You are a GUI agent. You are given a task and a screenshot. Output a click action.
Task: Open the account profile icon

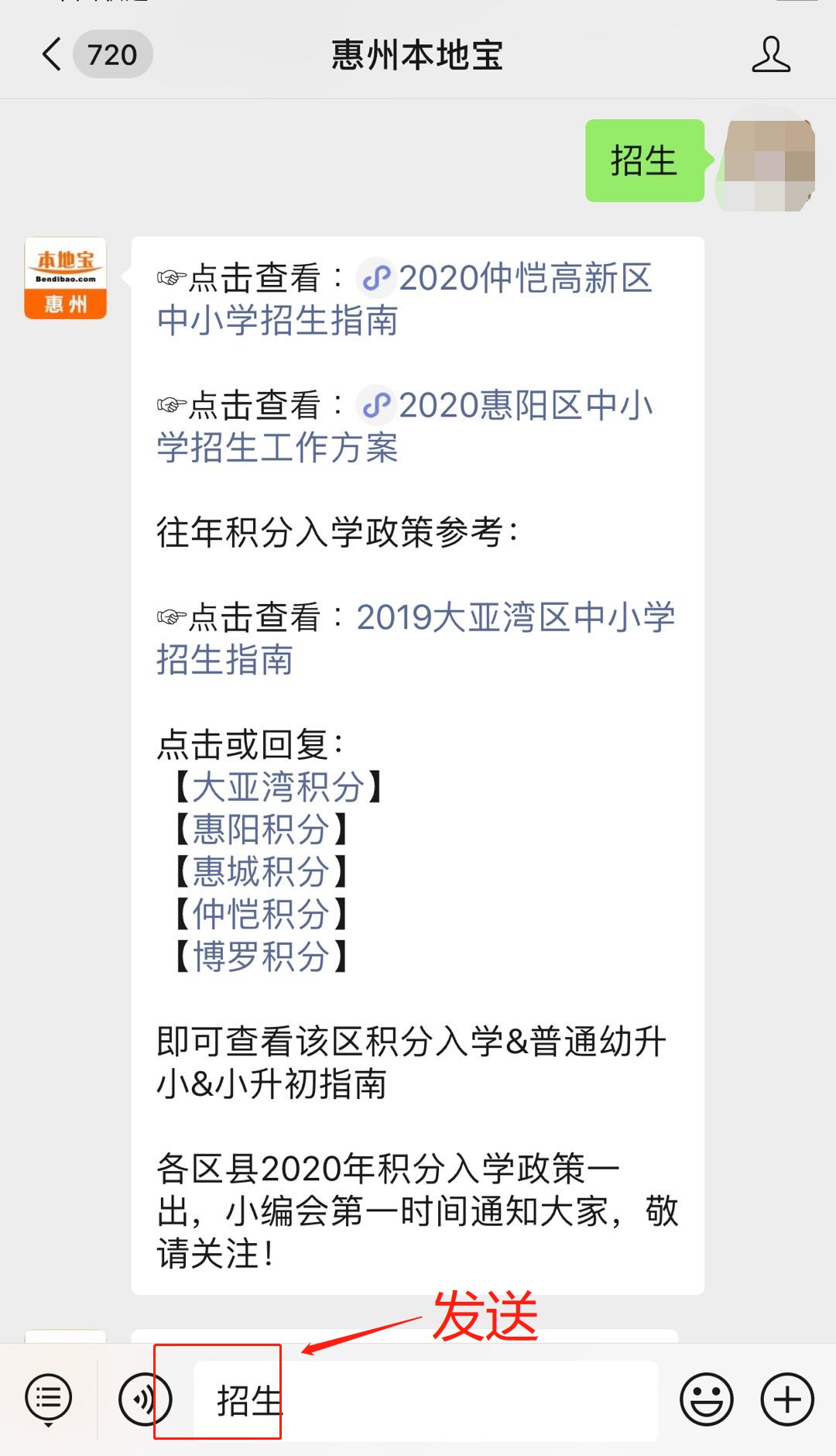click(x=770, y=55)
